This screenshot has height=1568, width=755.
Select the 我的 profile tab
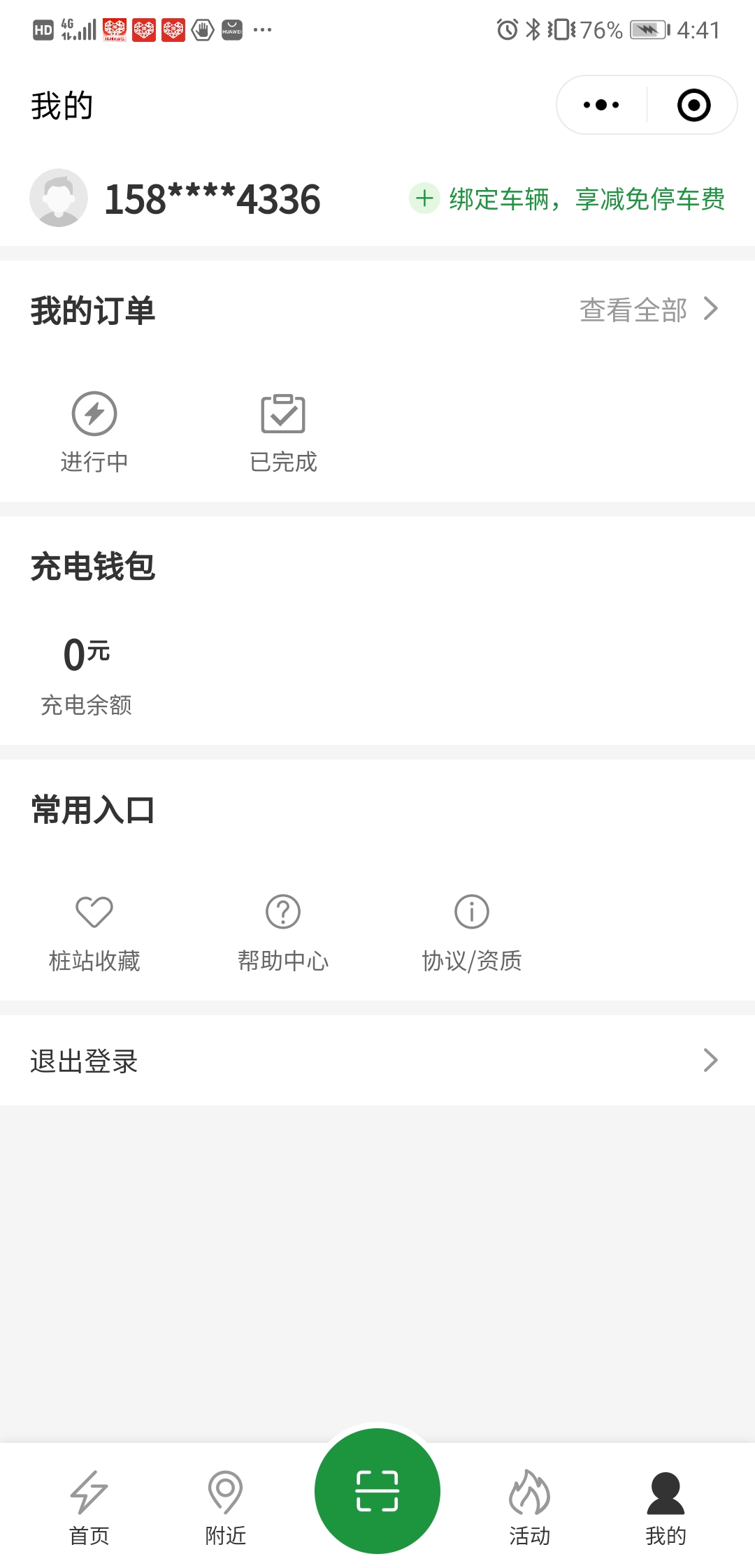coord(666,1507)
